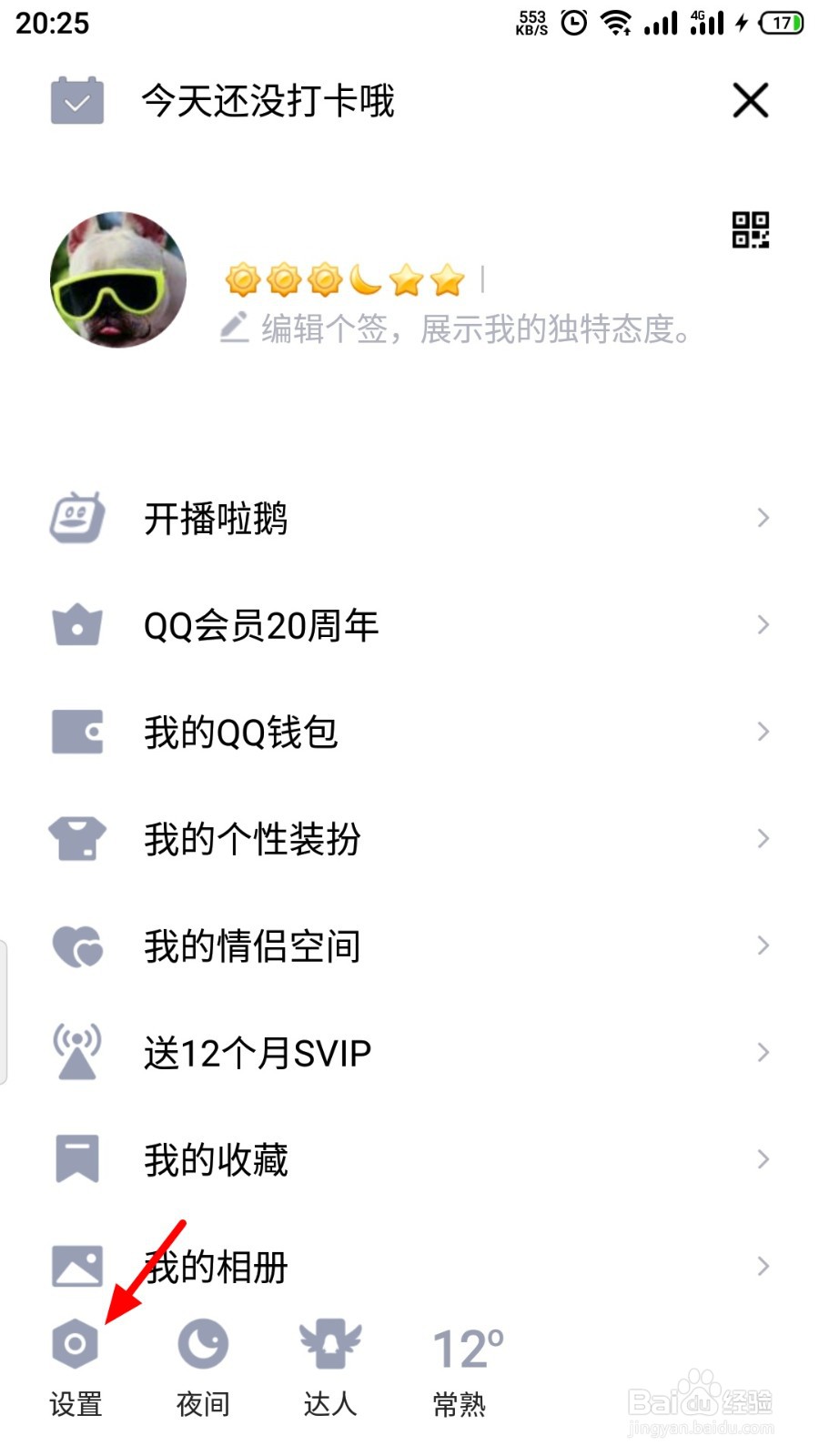The image size is (819, 1456).
Task: Open 我的QQ钱包
Action: click(x=409, y=733)
